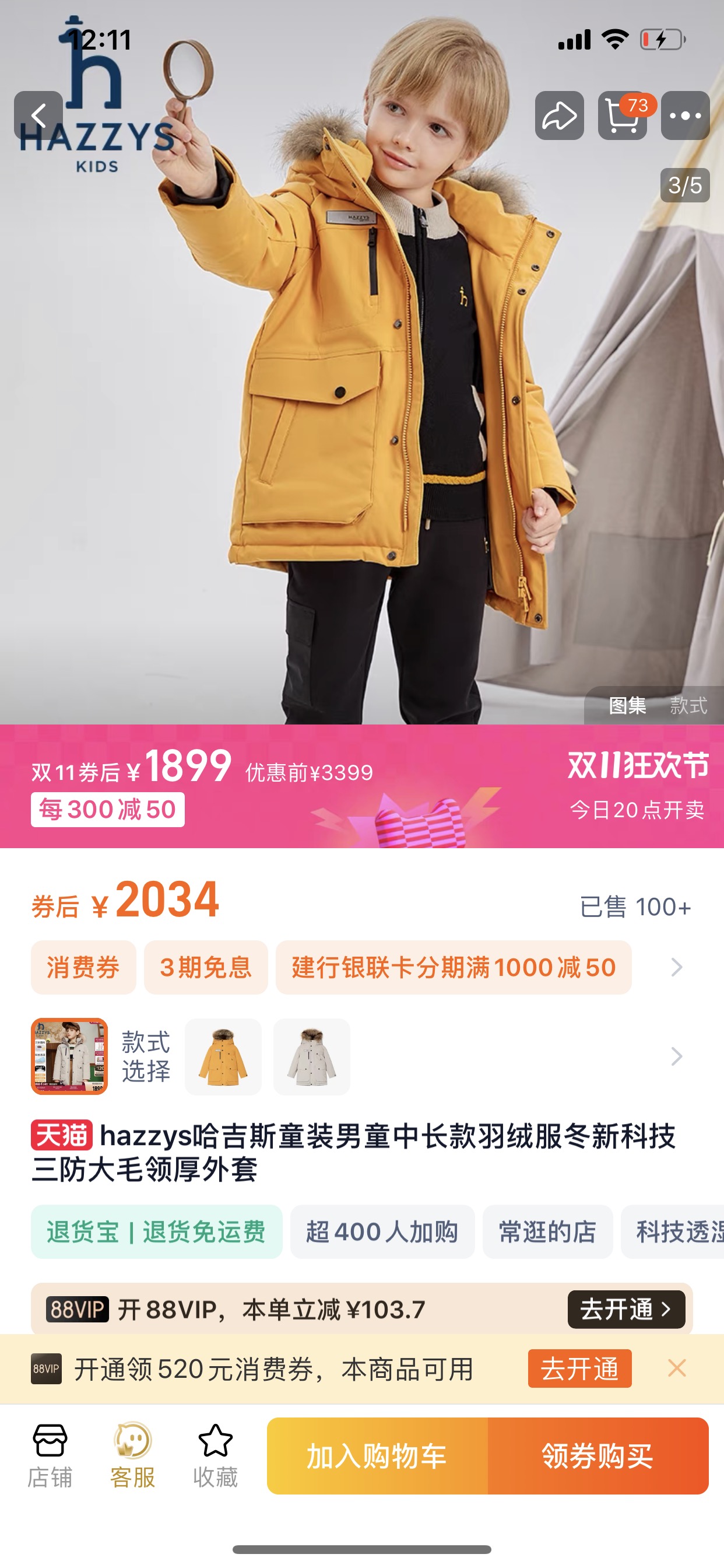Select the 图集 gallery tab

click(x=627, y=705)
